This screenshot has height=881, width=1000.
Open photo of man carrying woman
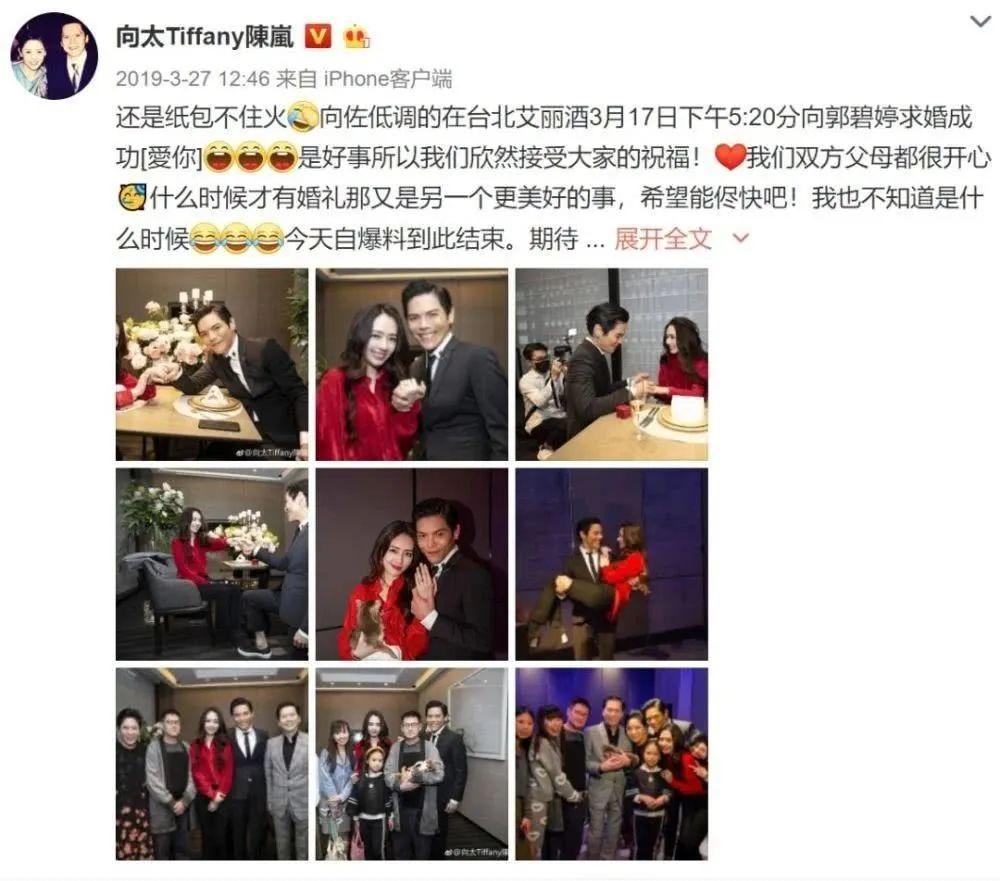pyautogui.click(x=612, y=565)
